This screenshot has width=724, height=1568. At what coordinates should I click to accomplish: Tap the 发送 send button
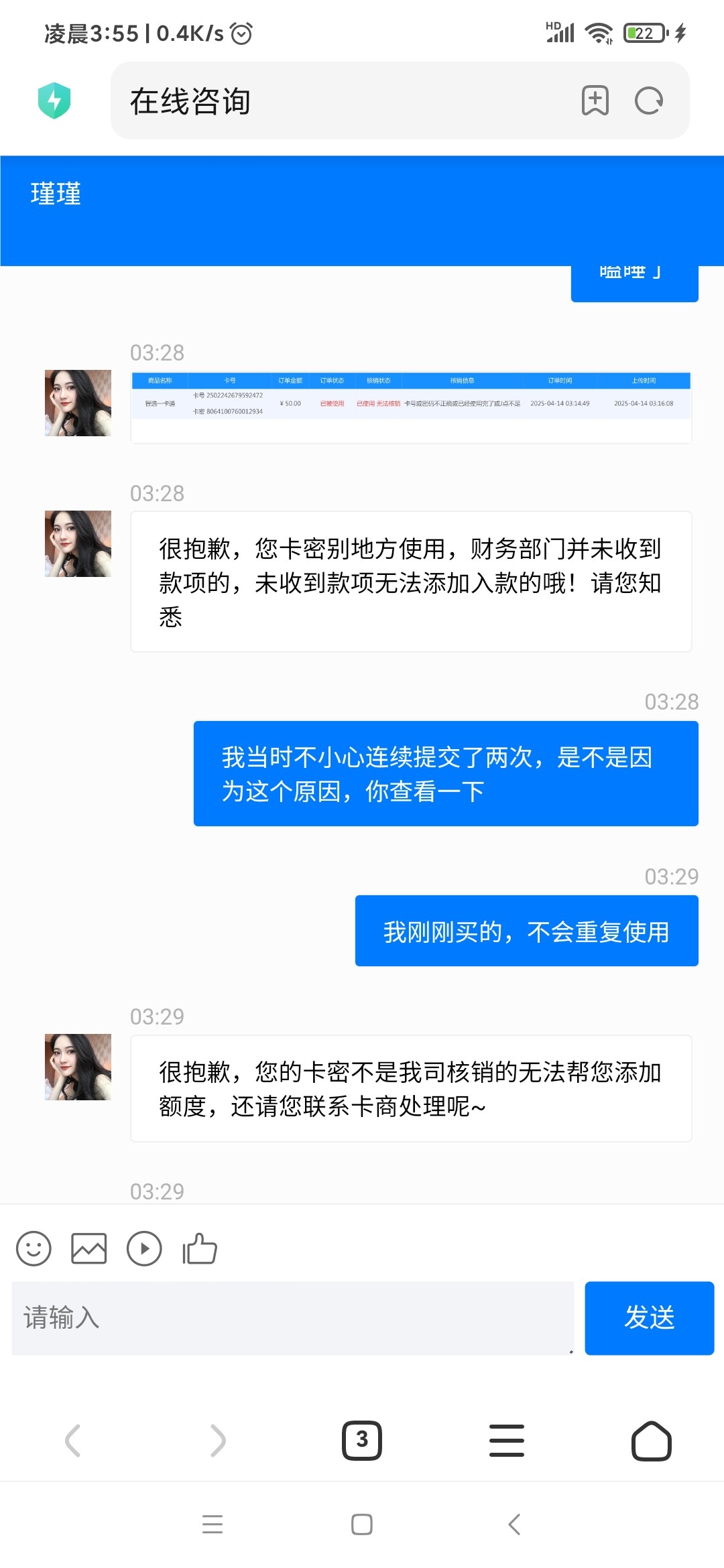point(649,1317)
